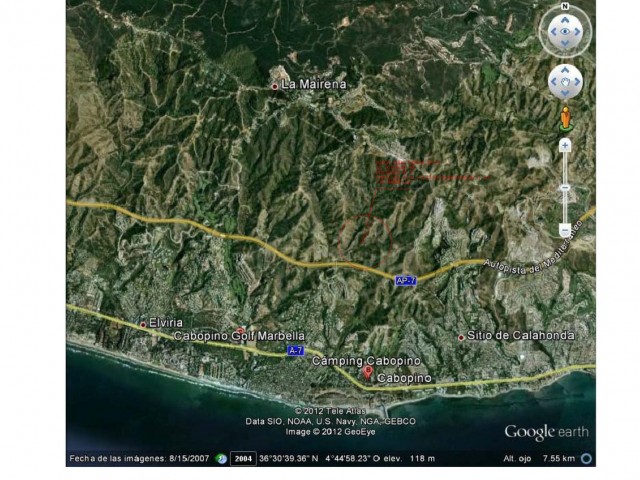Open the Cabopino Golf Marbella placemark
The width and height of the screenshot is (640, 480).
[x=240, y=331]
